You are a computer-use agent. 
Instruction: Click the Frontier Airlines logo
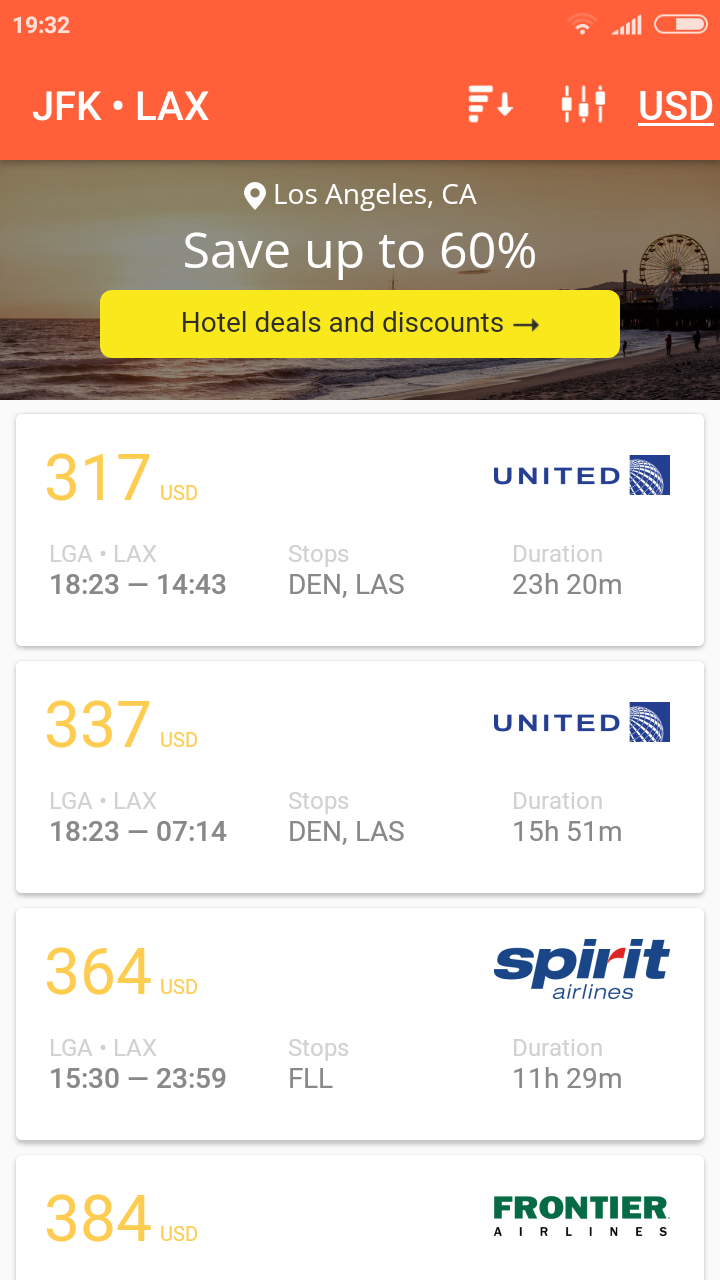580,1215
